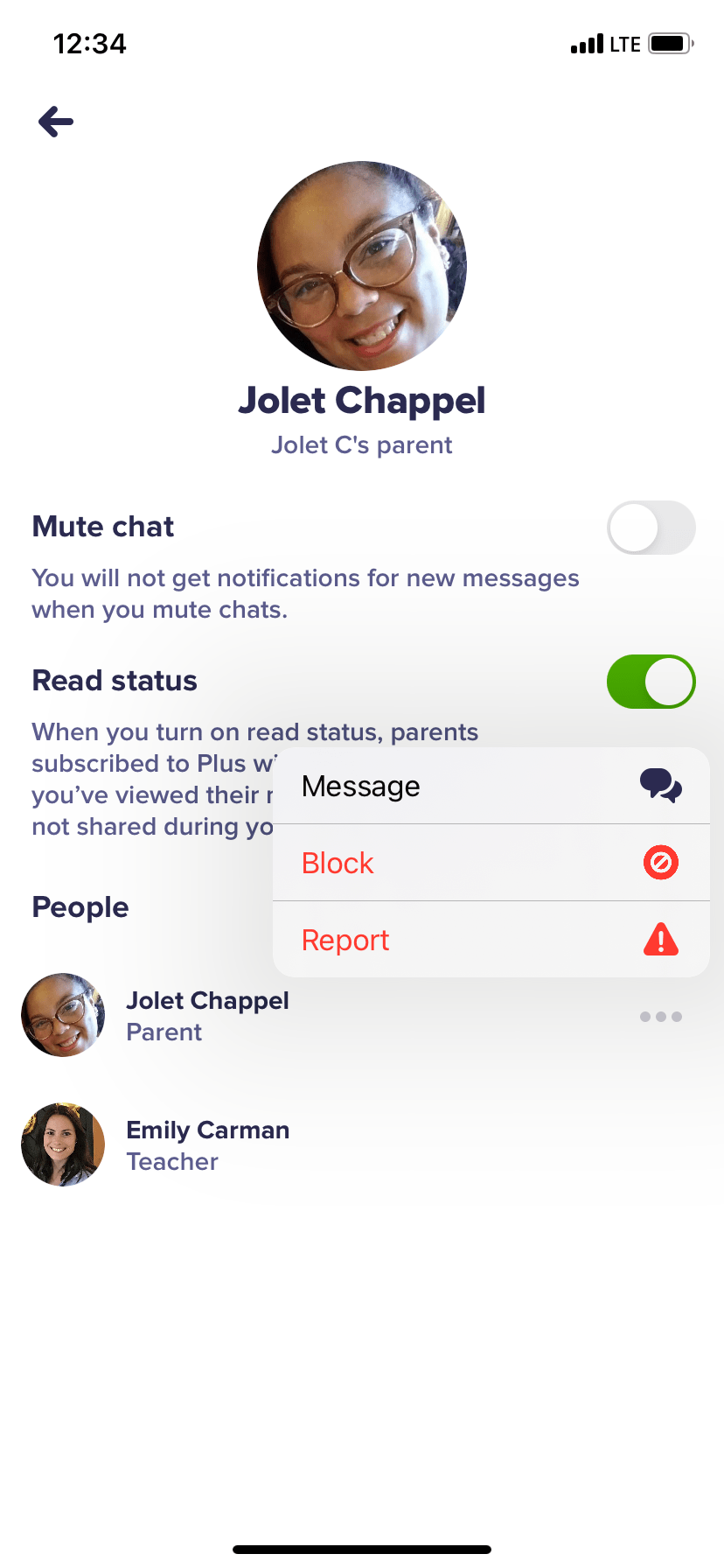Tap the name Jolet Chappel under the photo
This screenshot has height=1568, width=724.
pyautogui.click(x=362, y=401)
